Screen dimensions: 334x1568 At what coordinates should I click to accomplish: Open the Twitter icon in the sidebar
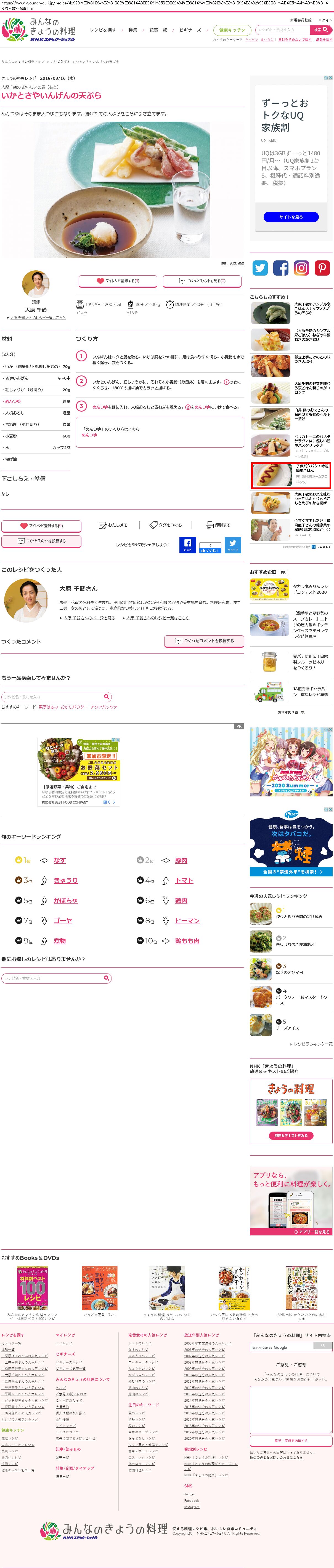coord(260,267)
